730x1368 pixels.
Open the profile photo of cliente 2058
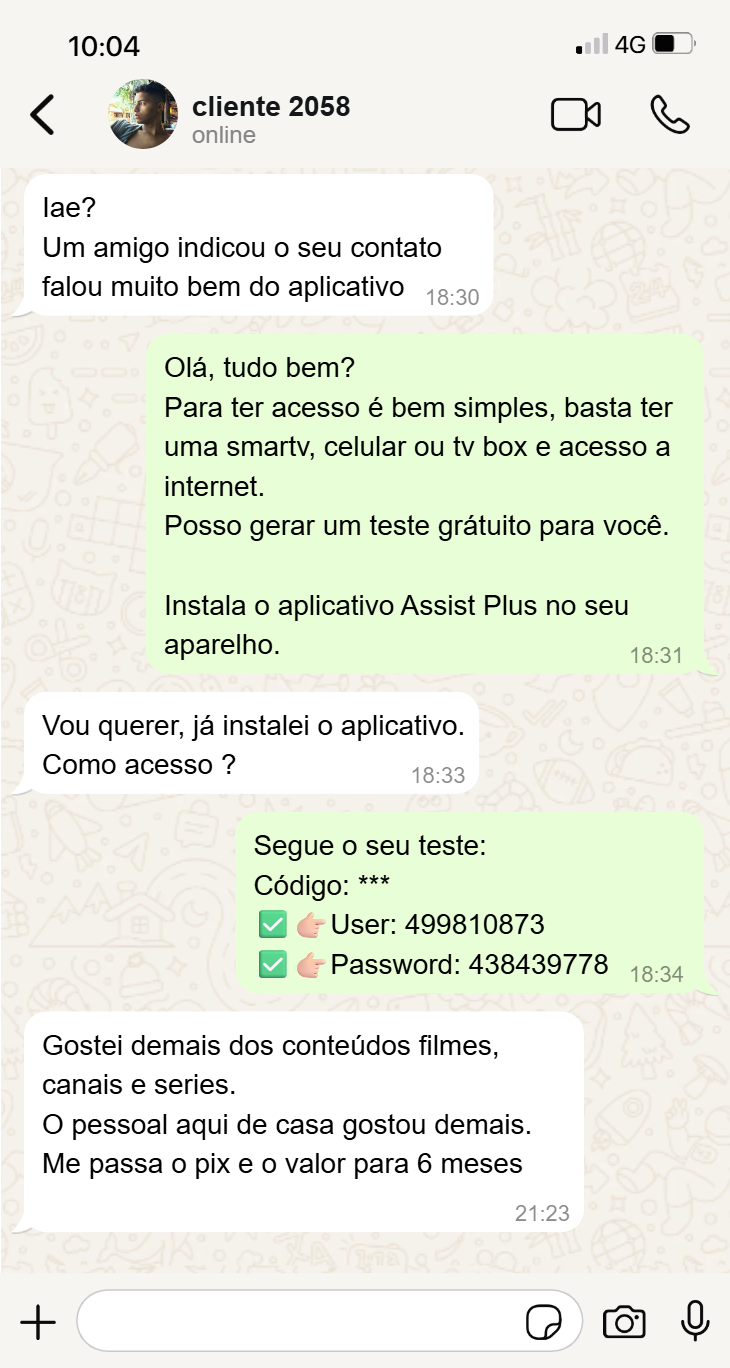click(x=143, y=115)
